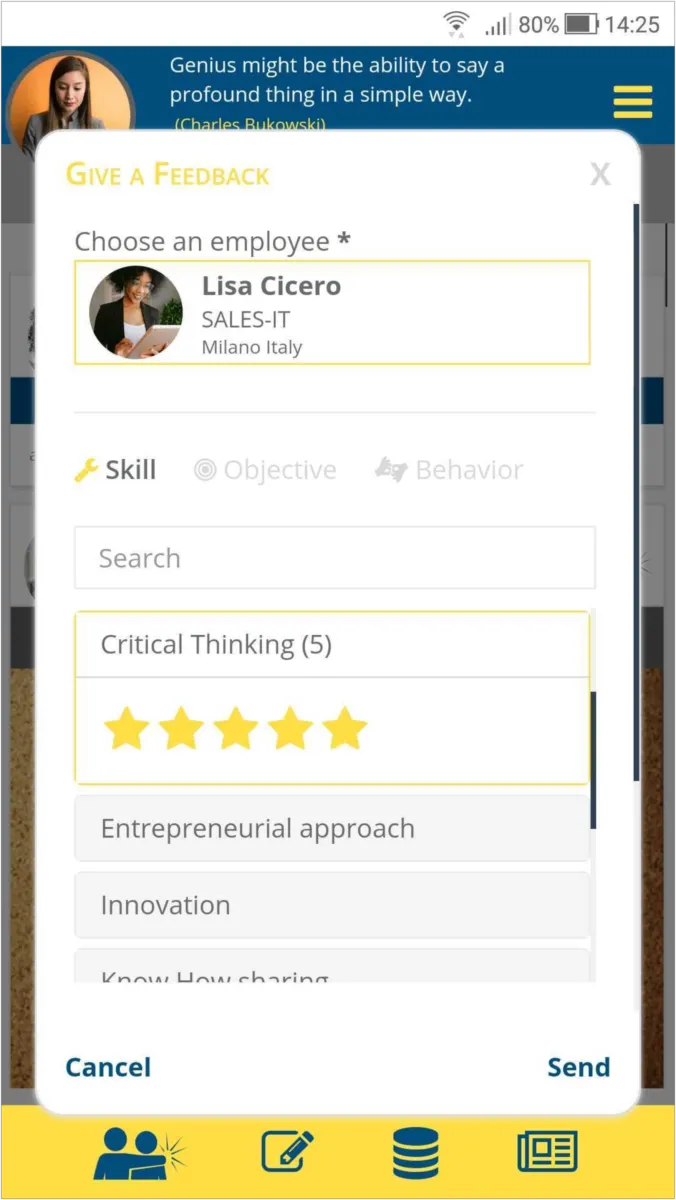Cancel the feedback
This screenshot has width=676, height=1200.
[108, 1067]
